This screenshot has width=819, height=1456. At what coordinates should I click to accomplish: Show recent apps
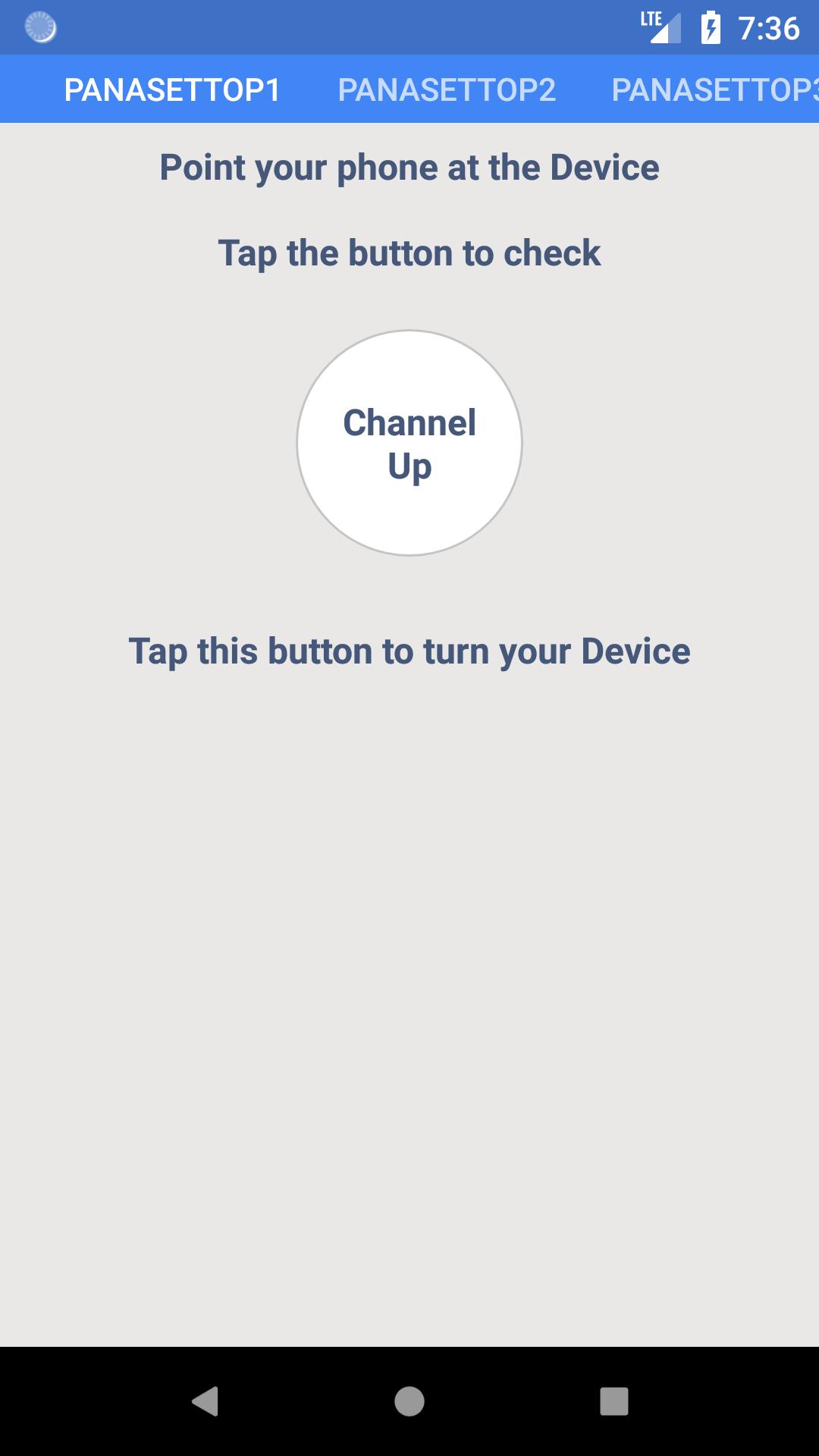(614, 1401)
